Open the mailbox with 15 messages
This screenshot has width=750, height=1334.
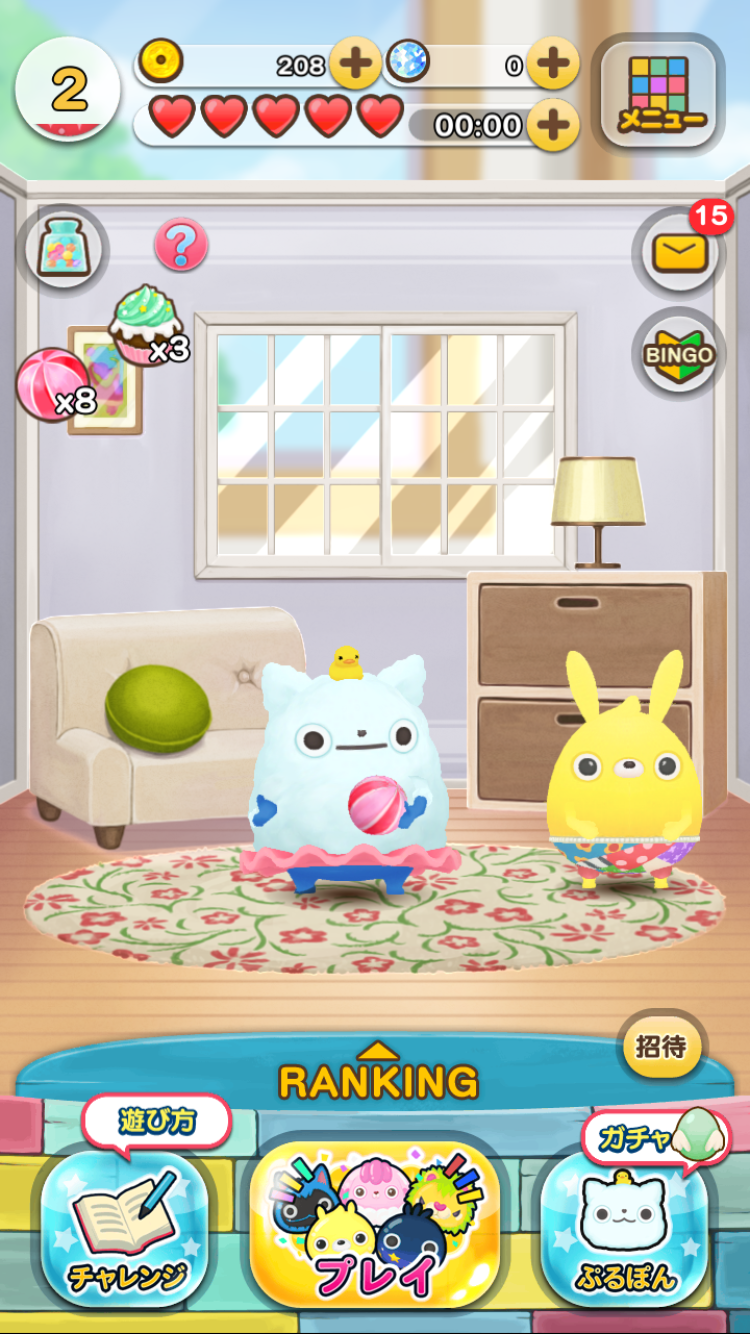coord(680,253)
